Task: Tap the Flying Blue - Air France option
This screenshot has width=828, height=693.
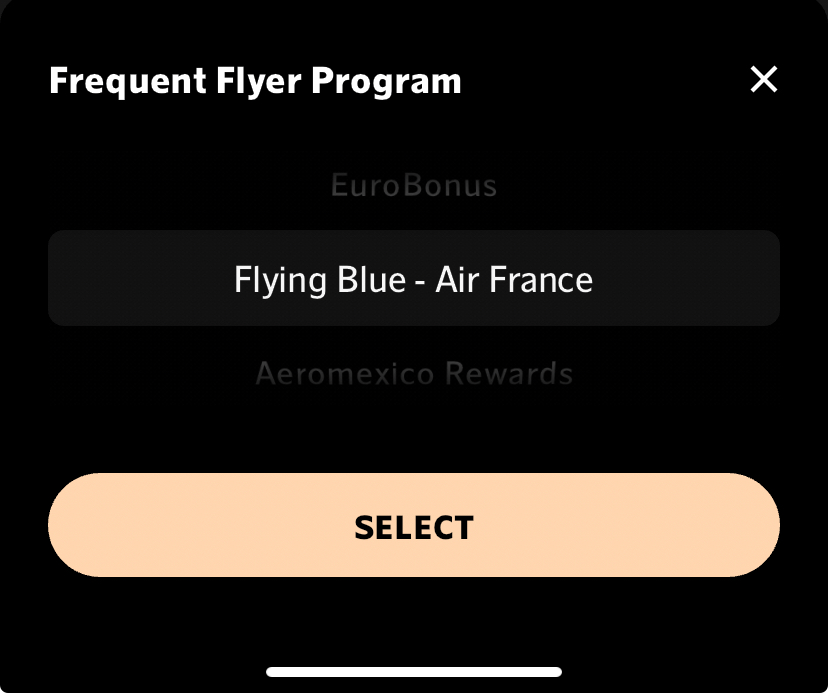Action: tap(414, 279)
